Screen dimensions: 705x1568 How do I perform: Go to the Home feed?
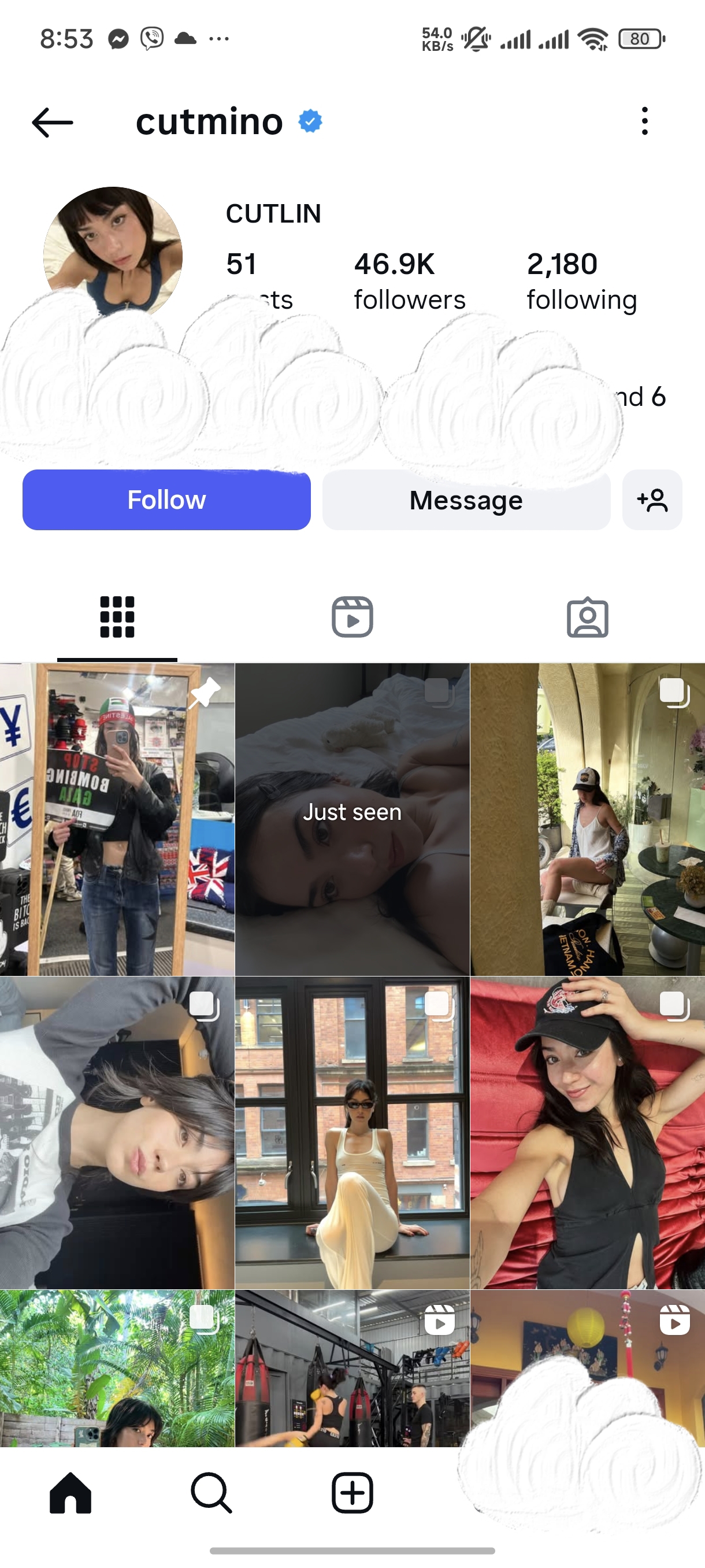pos(70,1492)
